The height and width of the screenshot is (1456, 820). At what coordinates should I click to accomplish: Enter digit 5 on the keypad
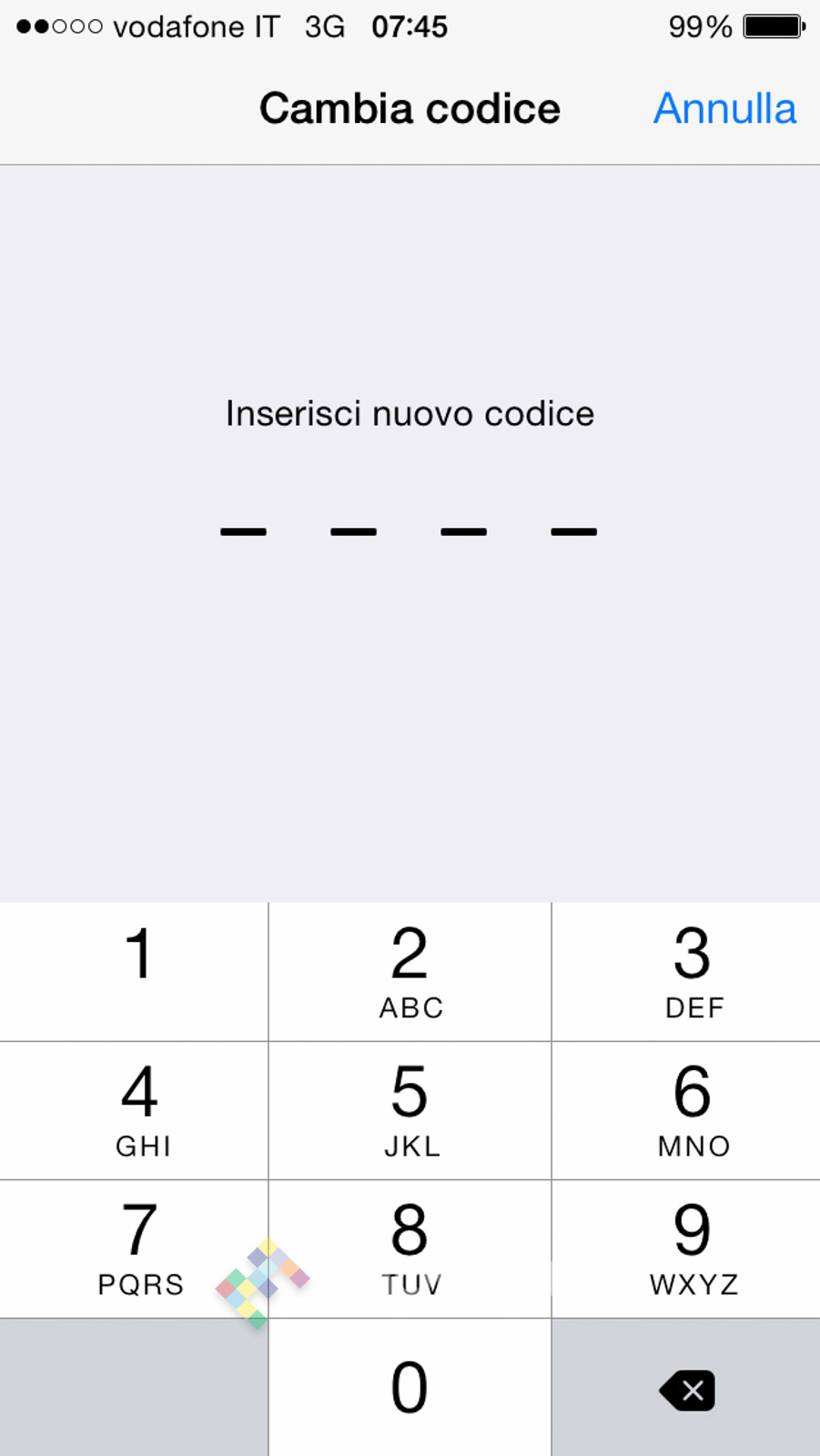410,1110
